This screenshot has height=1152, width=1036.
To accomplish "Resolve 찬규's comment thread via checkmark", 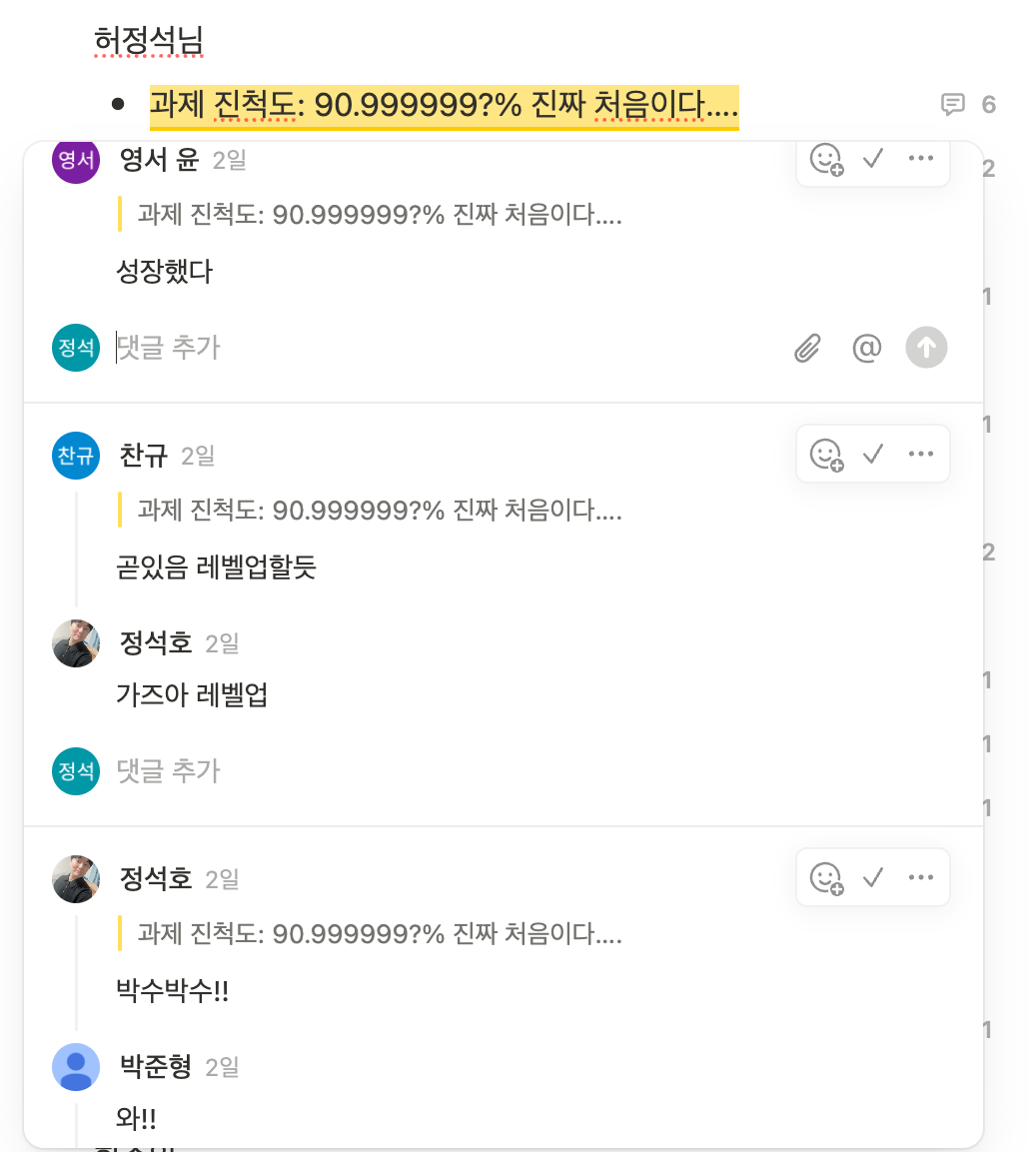I will pos(874,453).
